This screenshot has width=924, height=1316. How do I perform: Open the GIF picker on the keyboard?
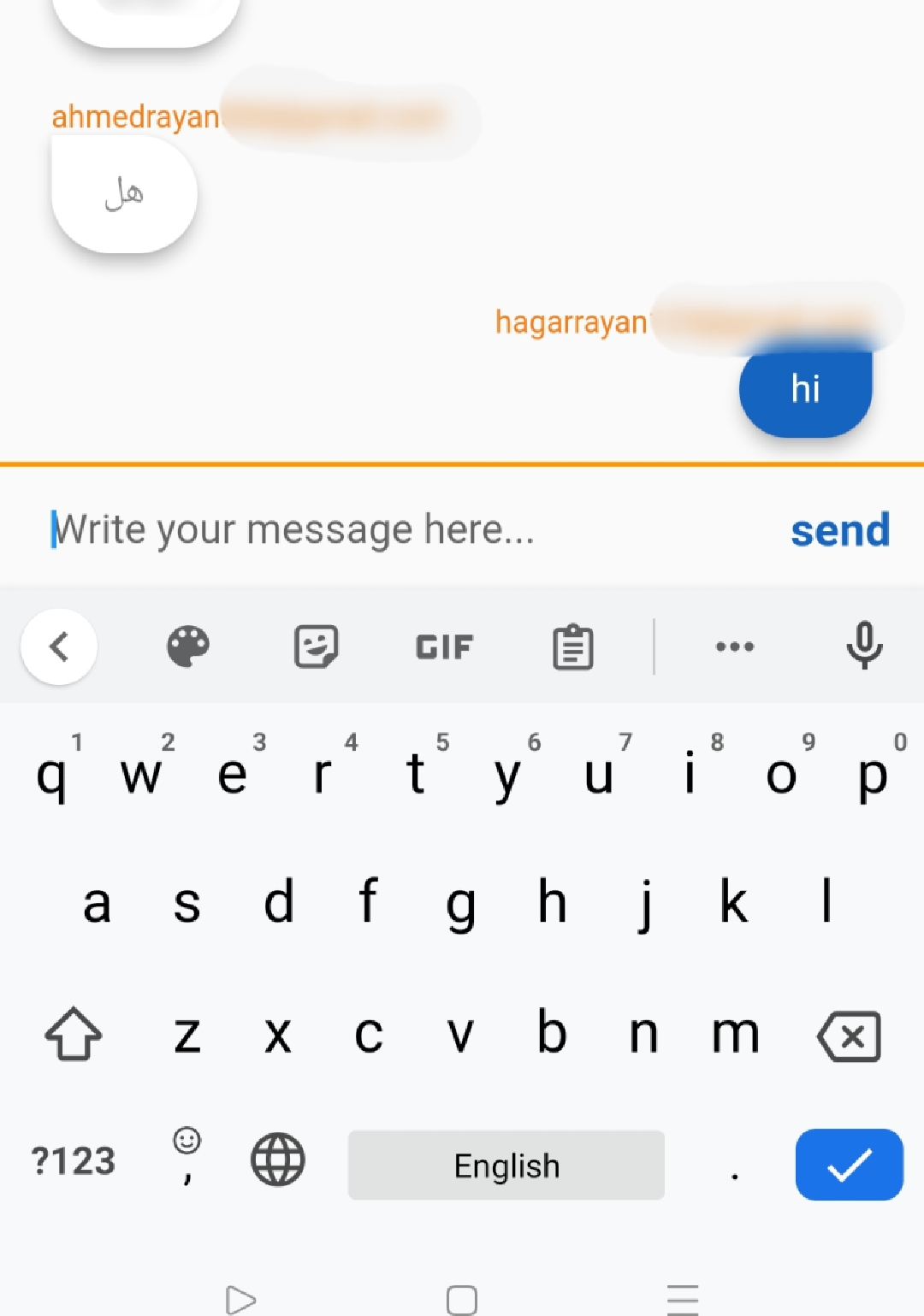point(443,646)
